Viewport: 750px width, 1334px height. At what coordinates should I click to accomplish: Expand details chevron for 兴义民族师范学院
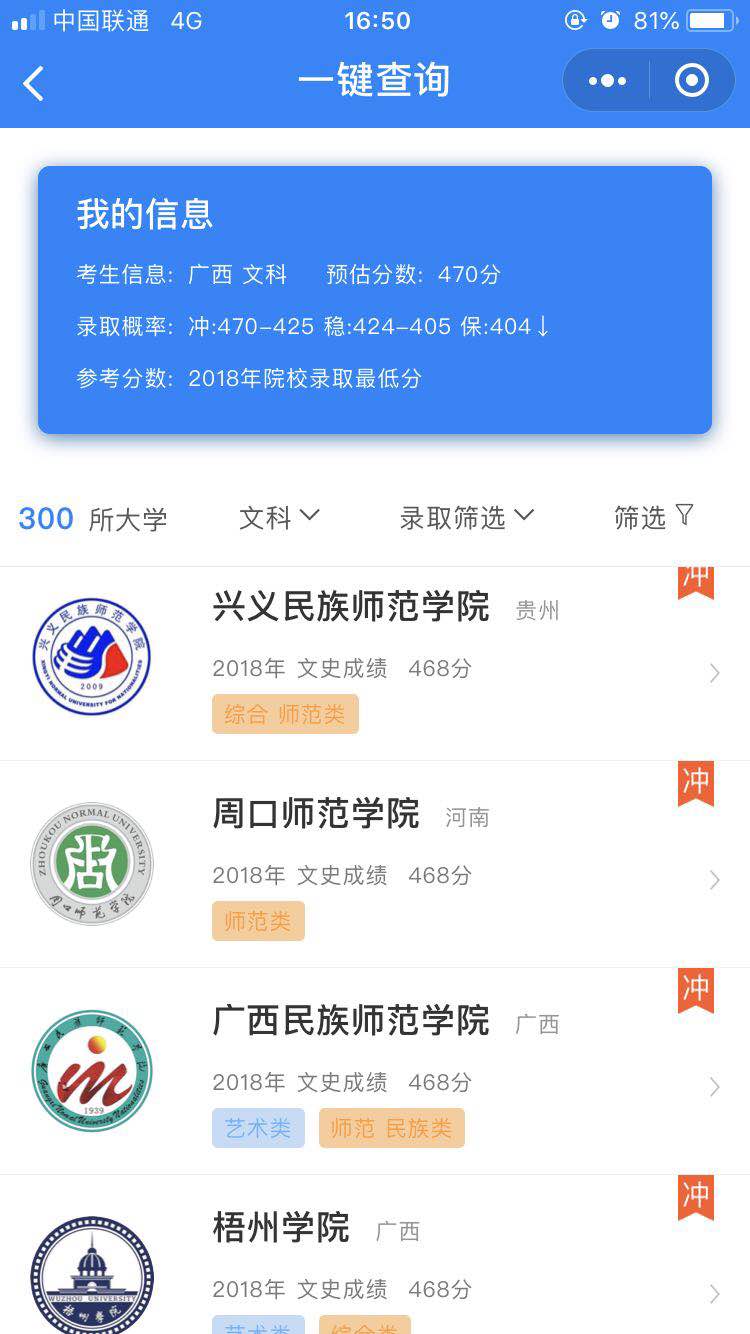[713, 673]
